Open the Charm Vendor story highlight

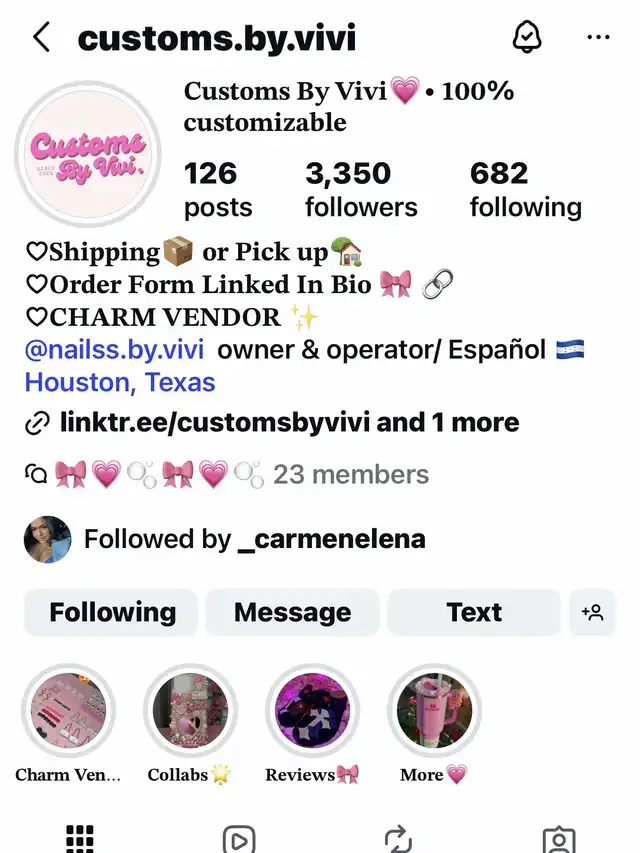pos(69,712)
